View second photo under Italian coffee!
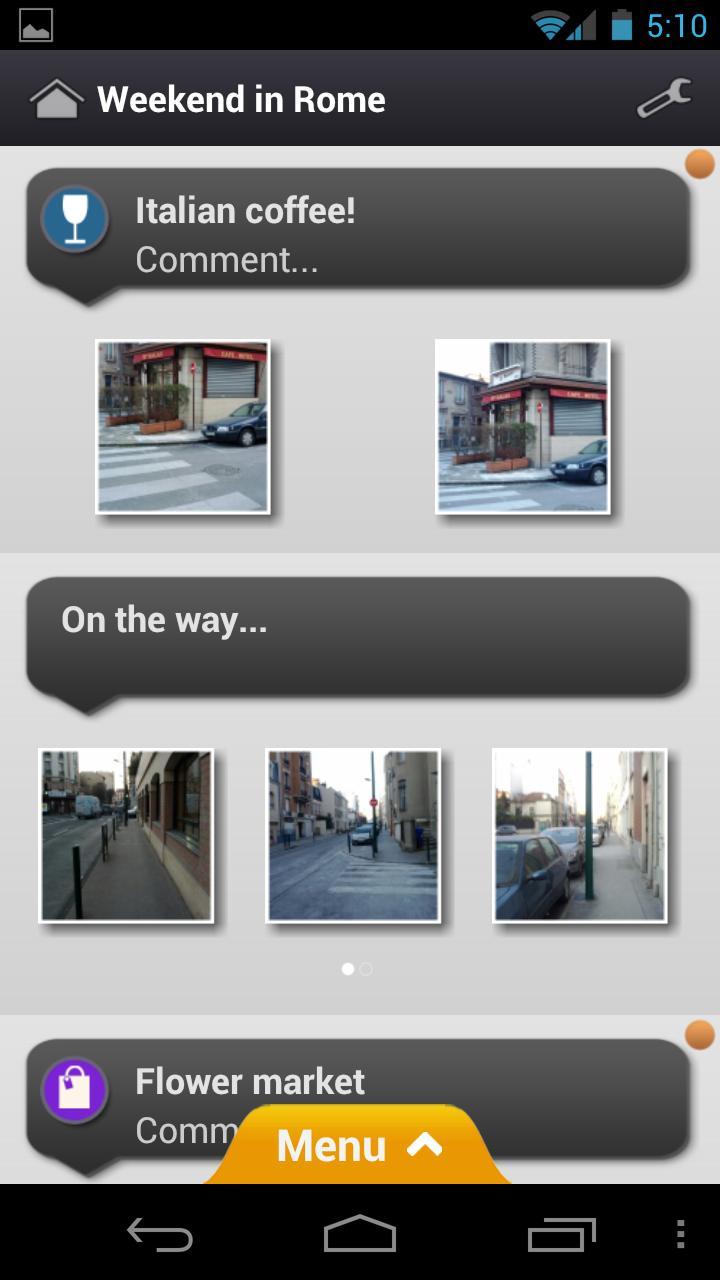720x1280 pixels. pos(523,427)
